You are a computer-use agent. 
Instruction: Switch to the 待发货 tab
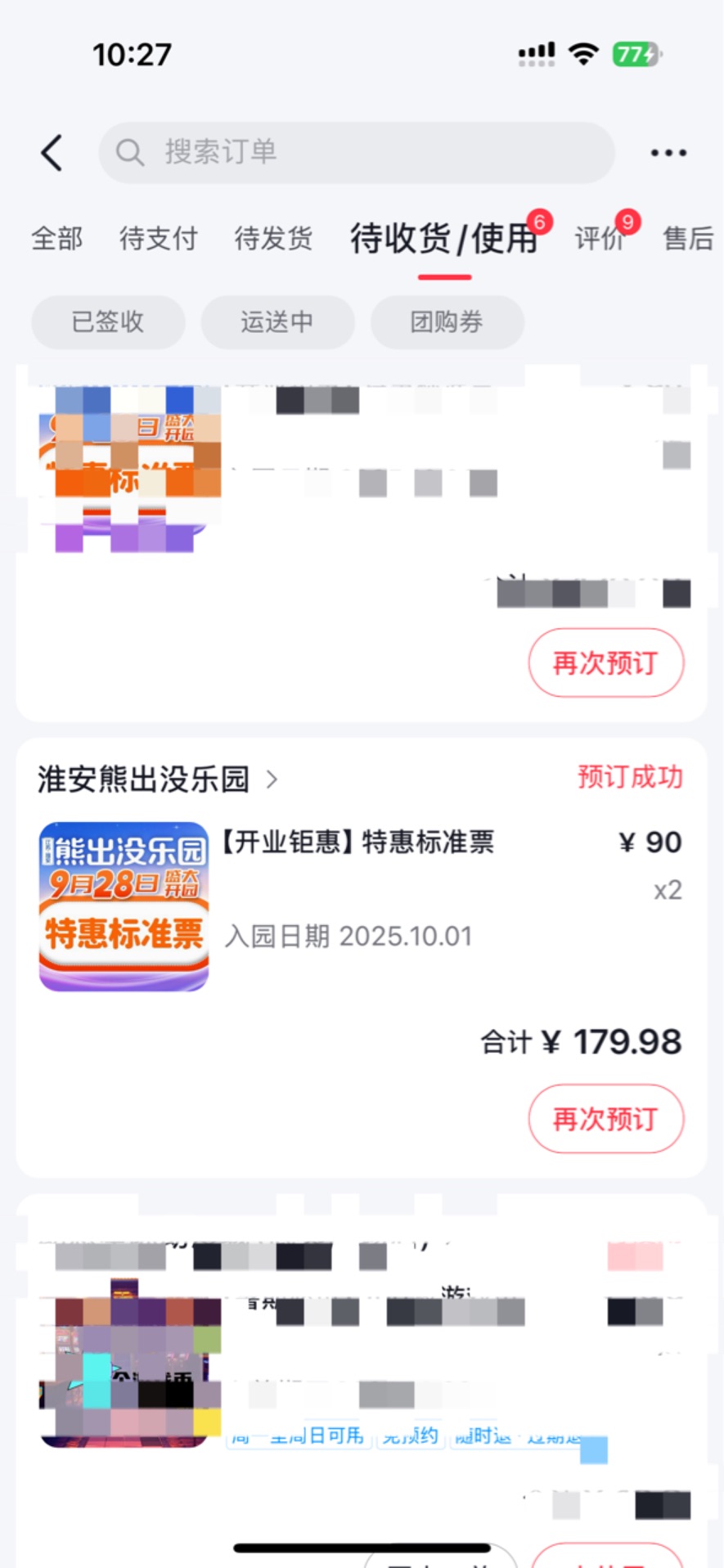pos(273,239)
